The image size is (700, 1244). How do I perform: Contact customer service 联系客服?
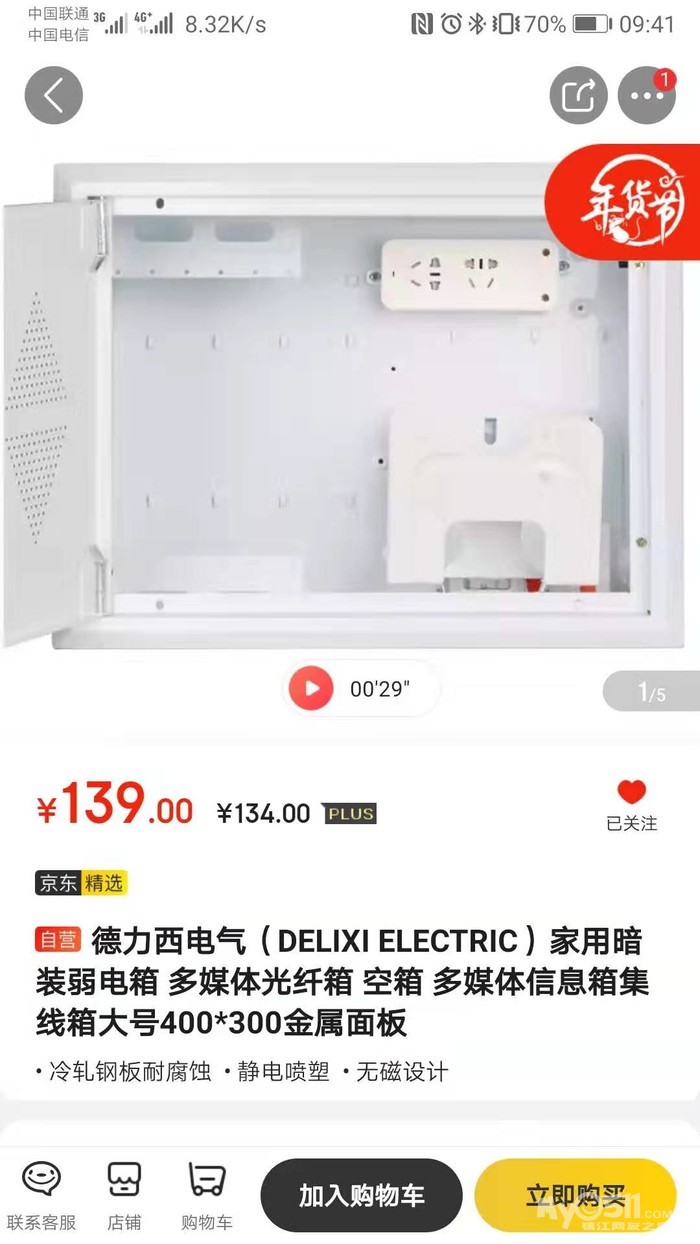click(x=41, y=1196)
